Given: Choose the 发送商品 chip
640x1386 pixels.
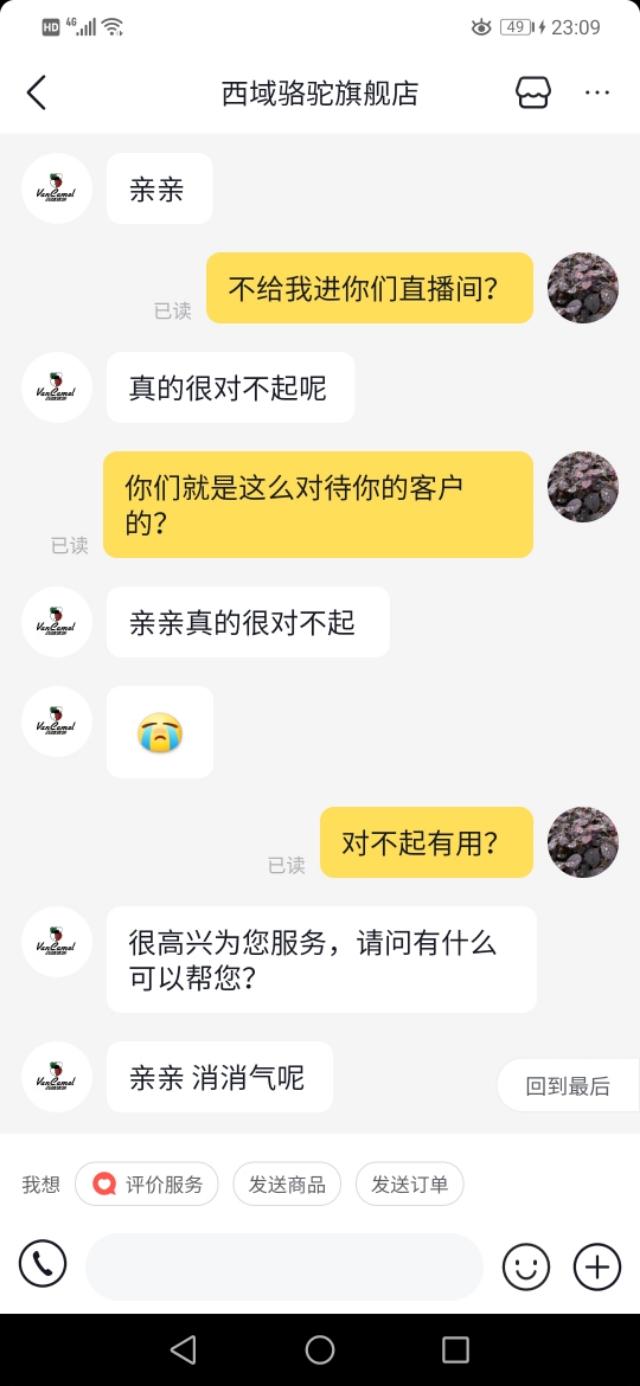Looking at the screenshot, I should pyautogui.click(x=287, y=1185).
